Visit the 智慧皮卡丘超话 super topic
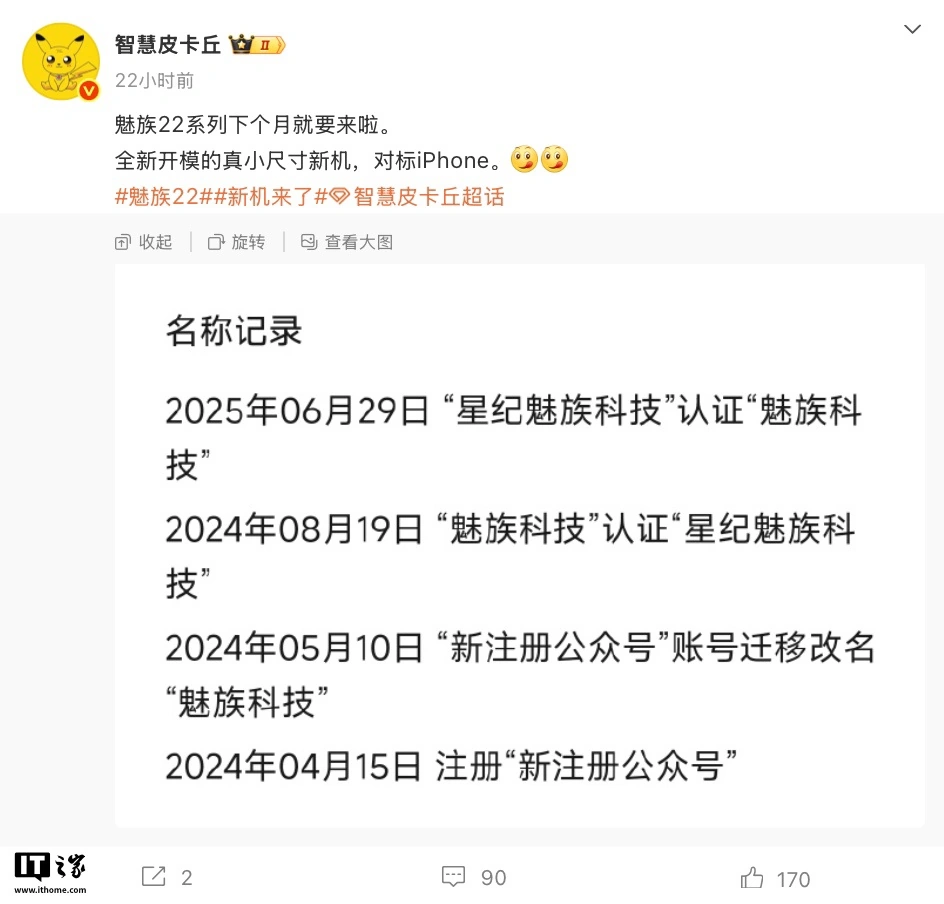Image resolution: width=944 pixels, height=904 pixels. point(418,197)
